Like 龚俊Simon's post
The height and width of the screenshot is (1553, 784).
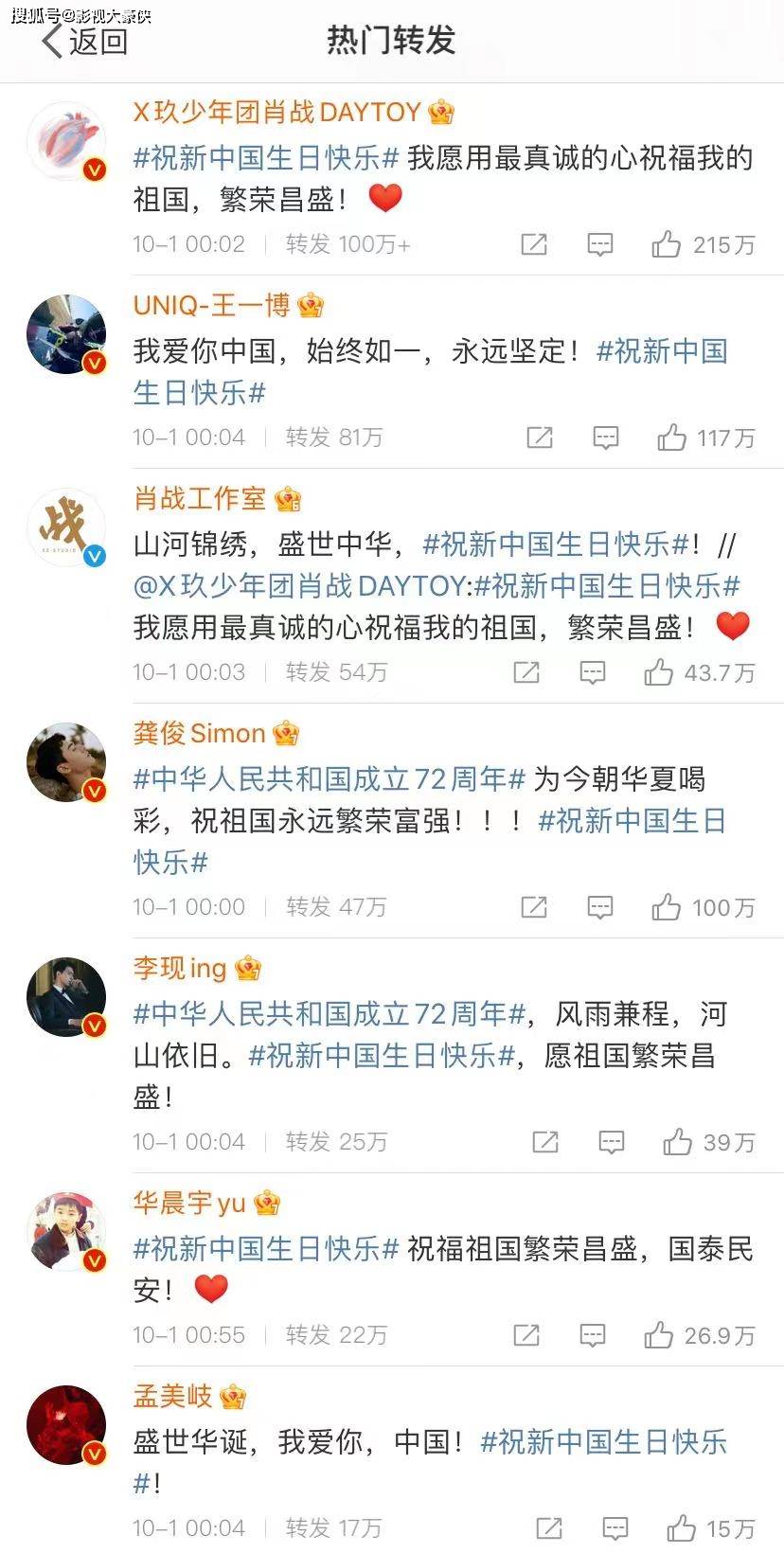click(x=703, y=907)
